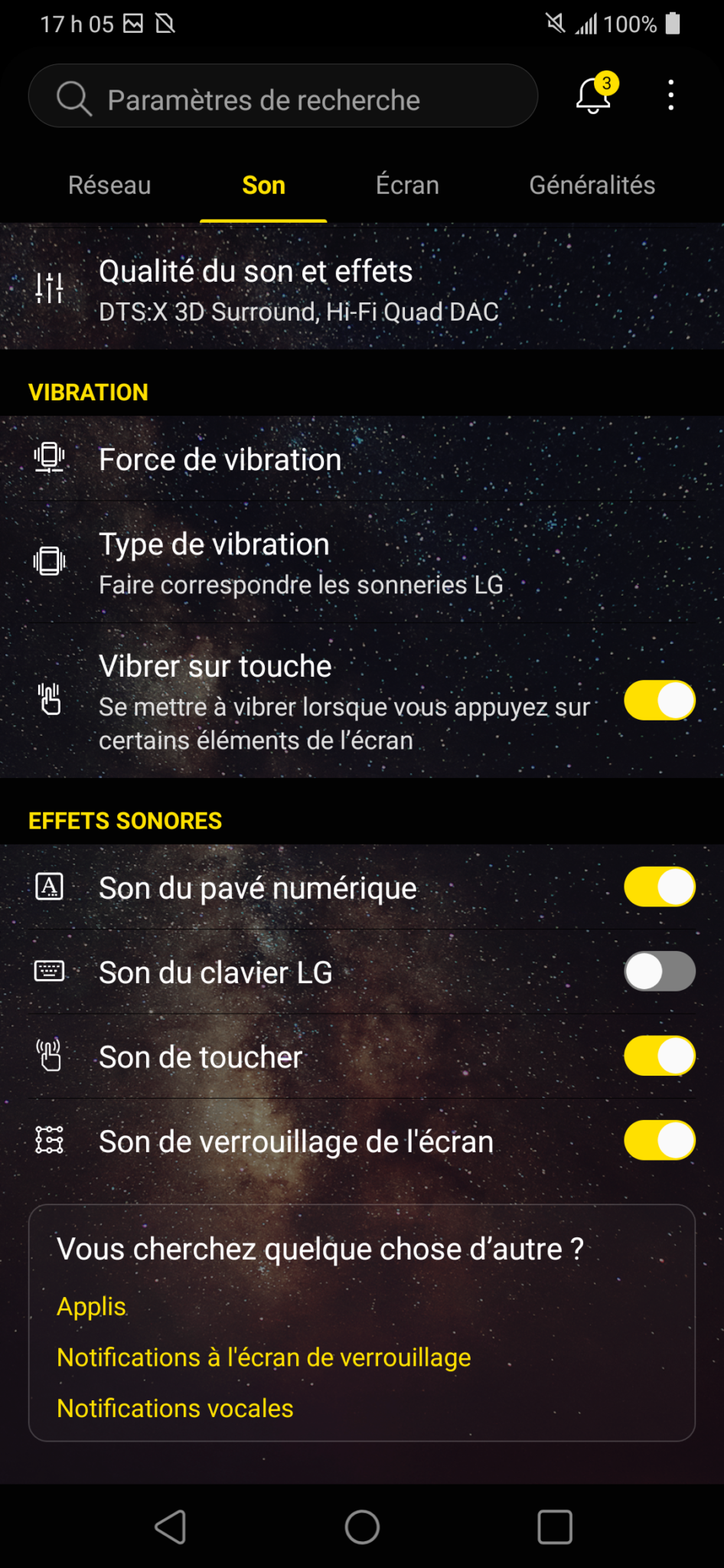The height and width of the screenshot is (1568, 724).
Task: Go to Notifications vocales link
Action: (x=175, y=1409)
